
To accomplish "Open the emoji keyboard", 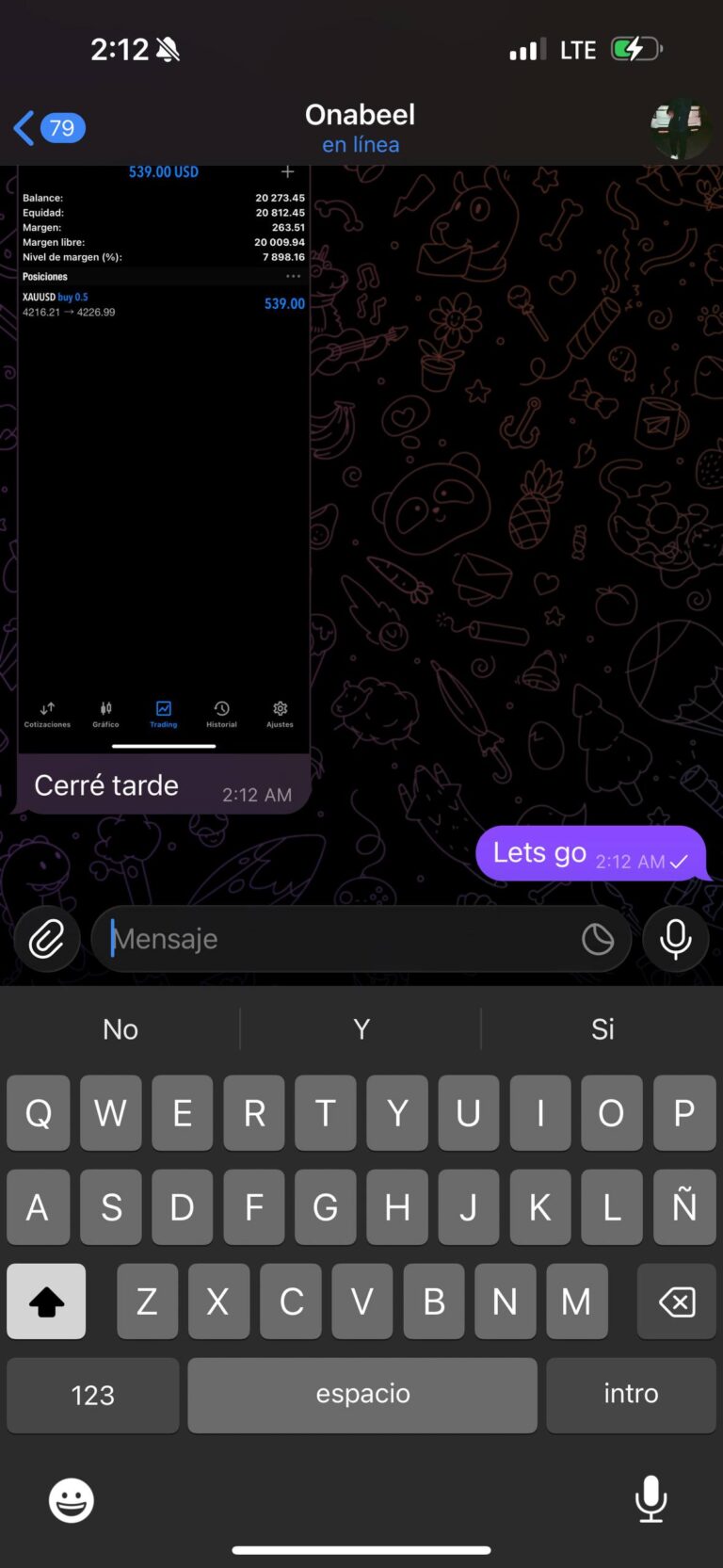I will click(x=72, y=1499).
